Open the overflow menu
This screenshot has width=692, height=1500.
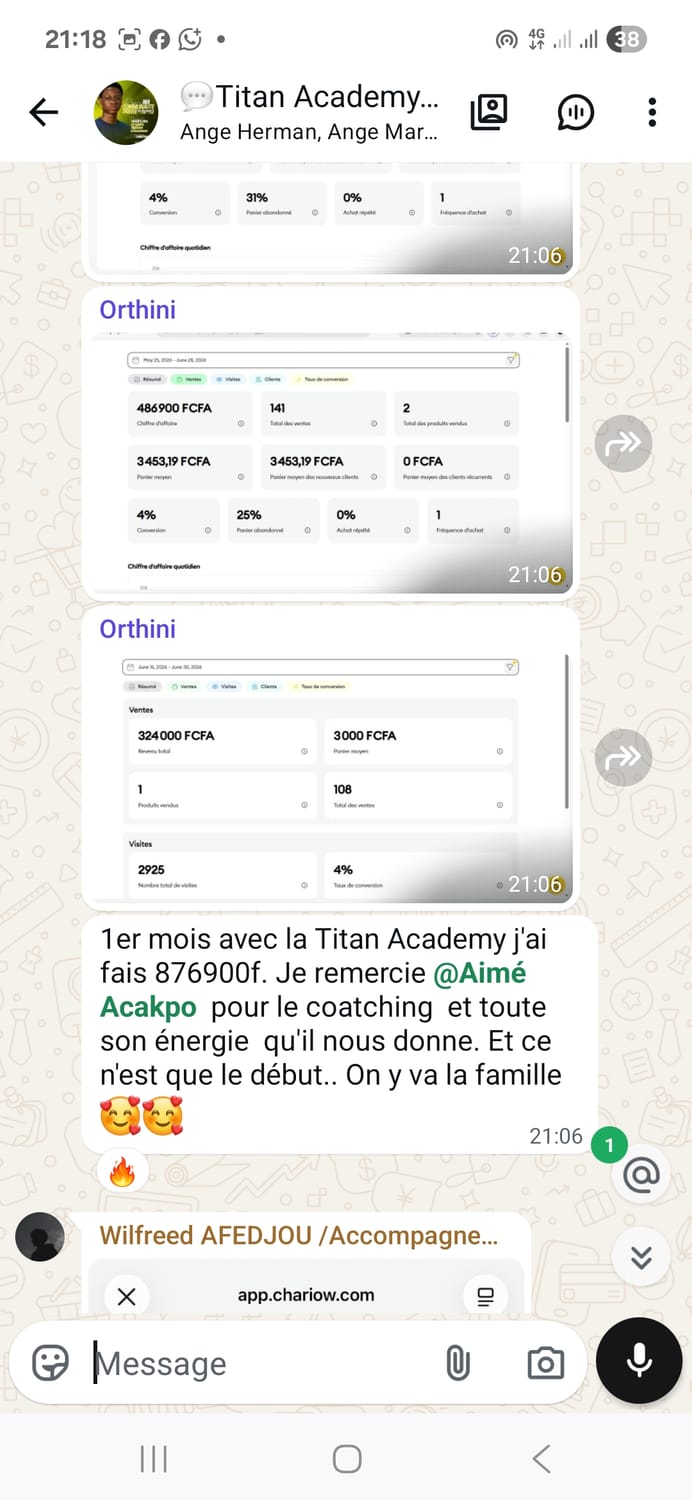coord(652,113)
